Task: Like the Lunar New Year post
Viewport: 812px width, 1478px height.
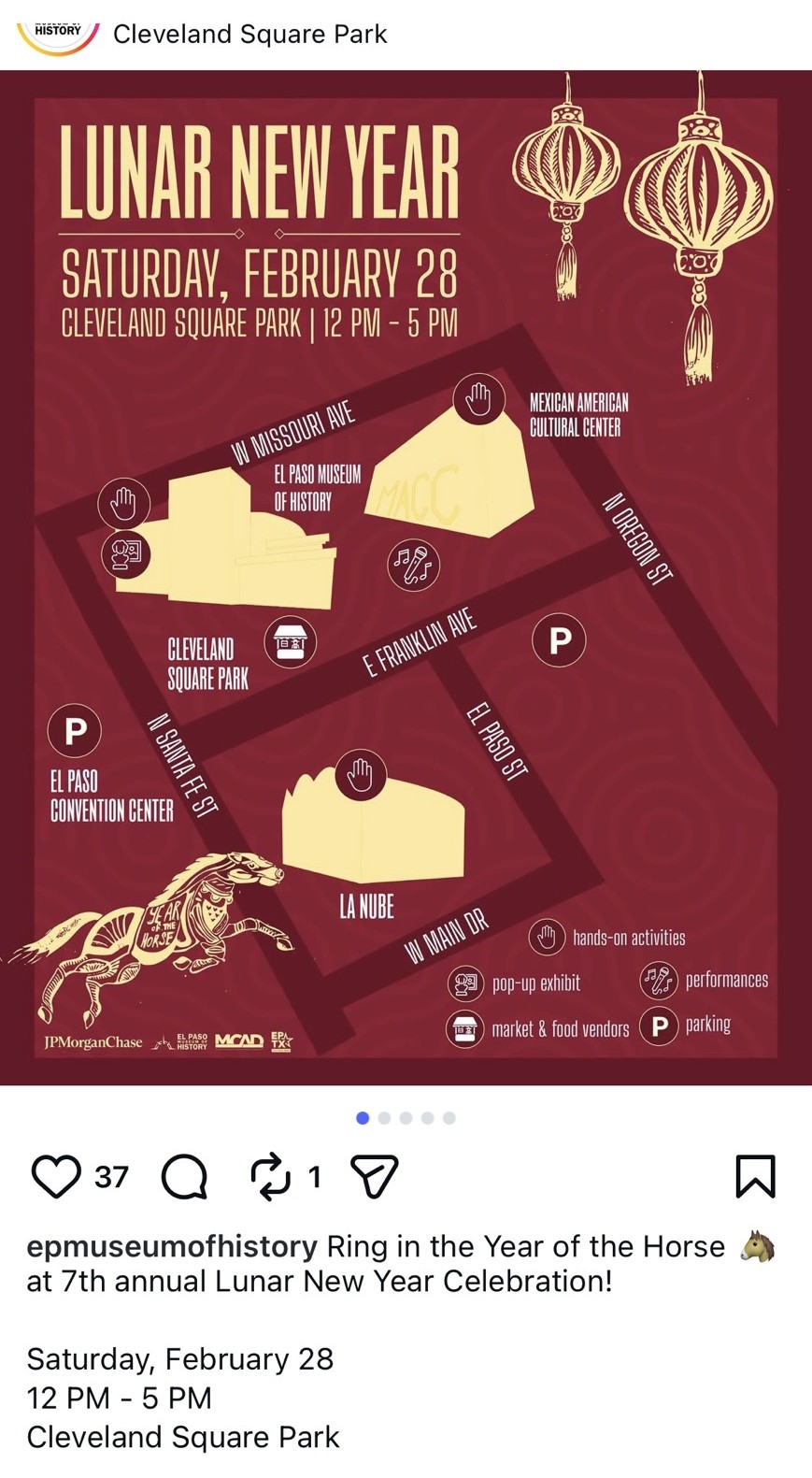Action: click(56, 1176)
